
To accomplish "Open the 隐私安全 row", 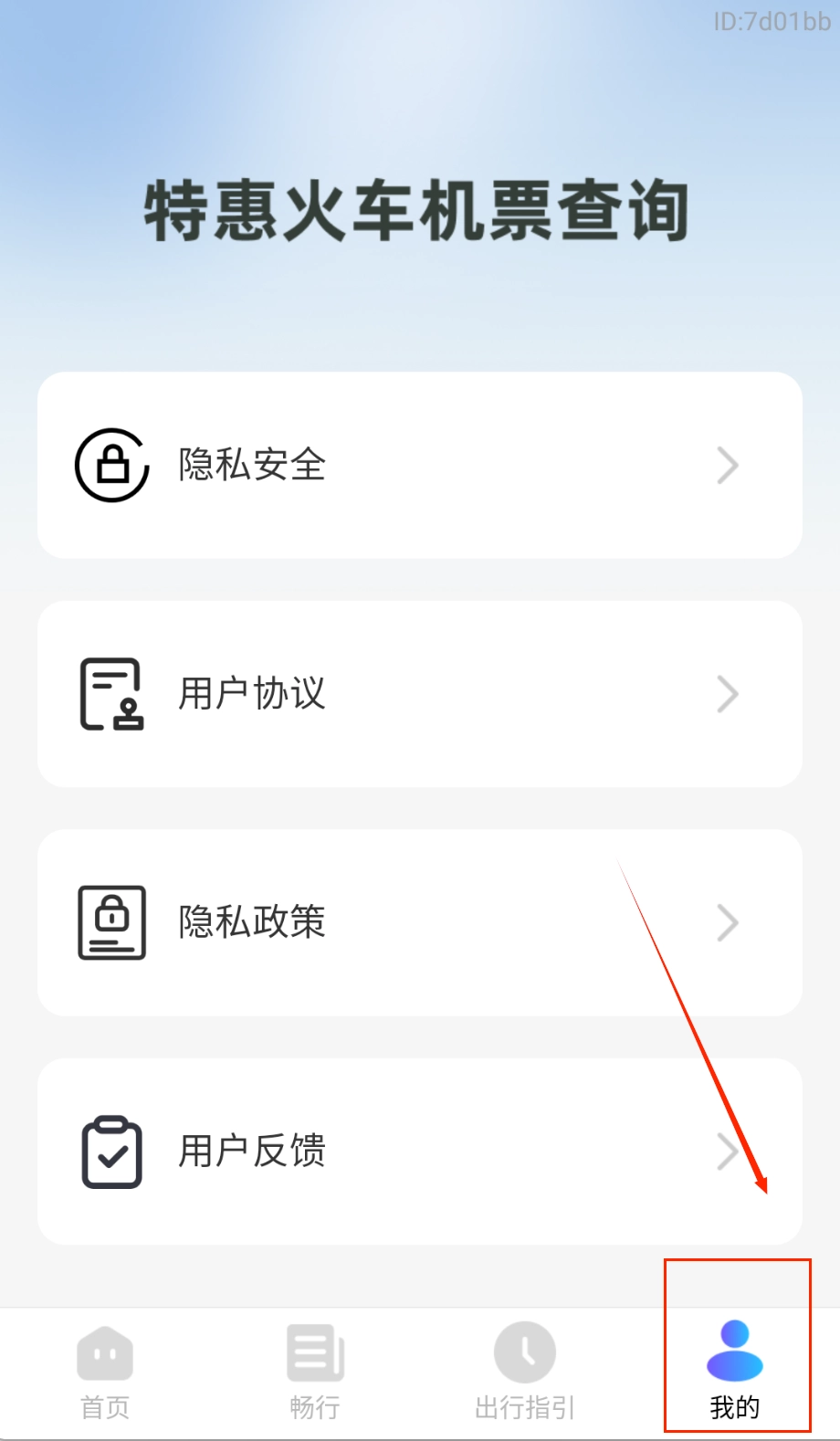I will [x=419, y=465].
